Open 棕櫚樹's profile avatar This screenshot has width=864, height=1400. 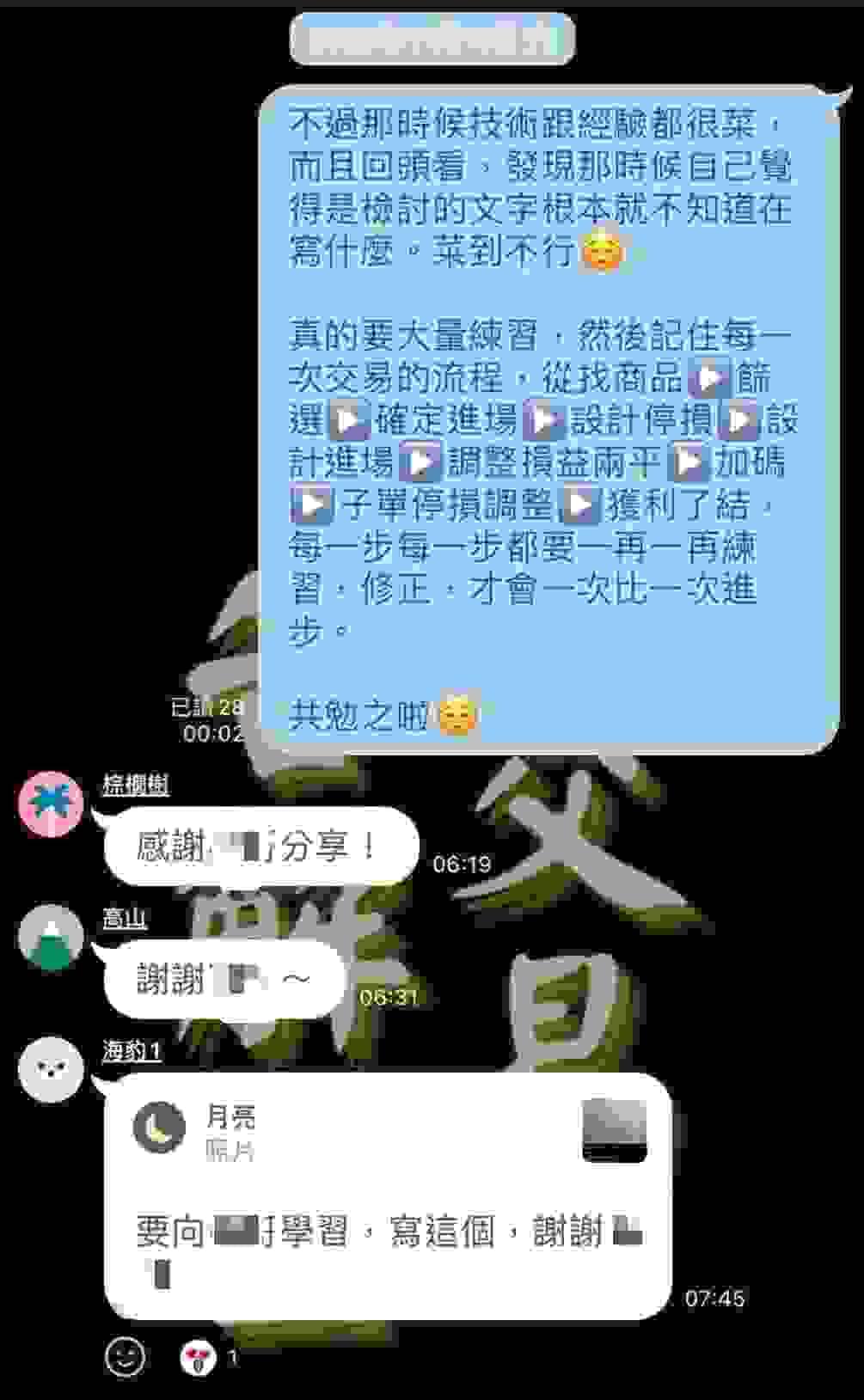click(51, 804)
